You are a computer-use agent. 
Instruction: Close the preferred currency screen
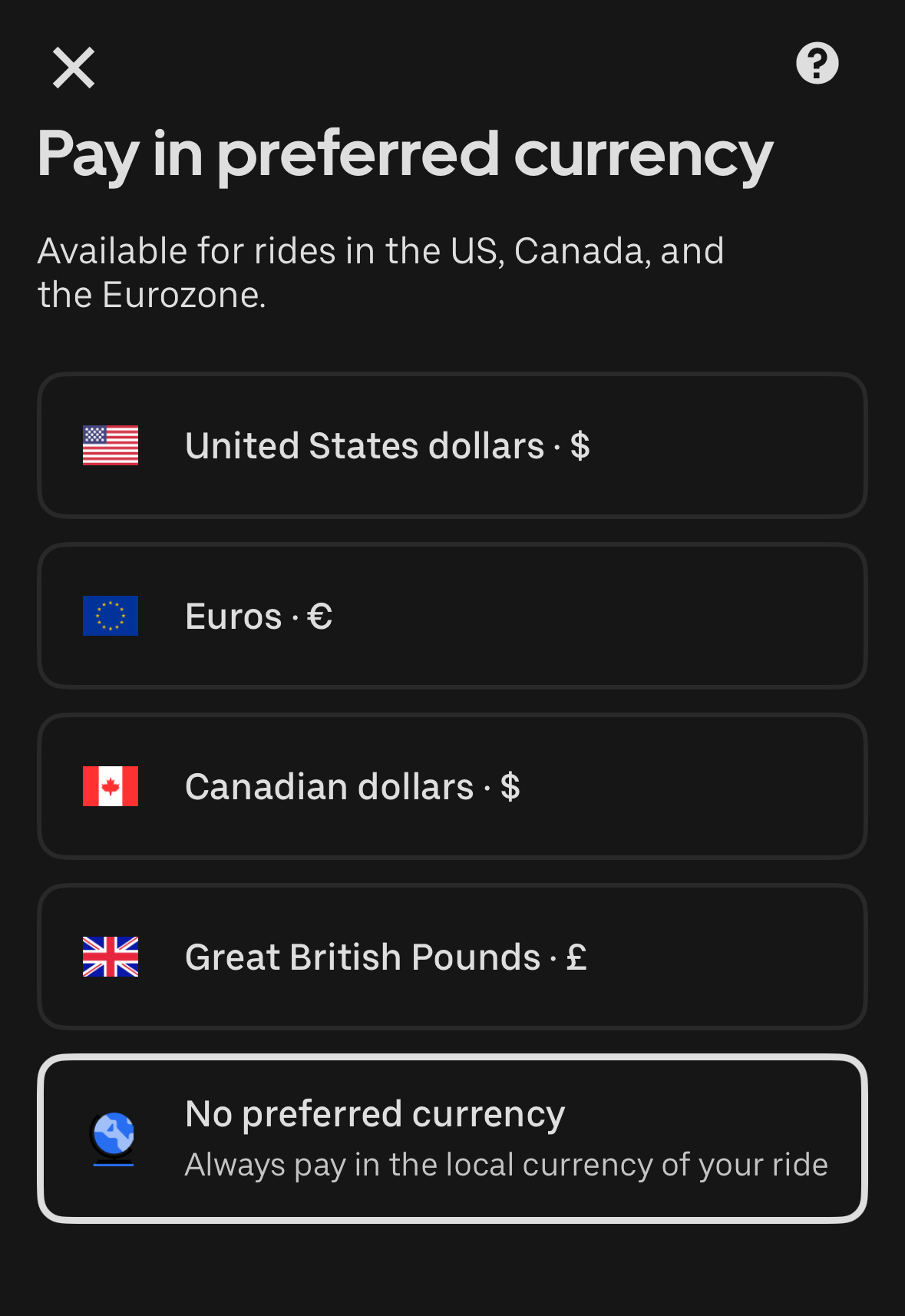tap(74, 68)
